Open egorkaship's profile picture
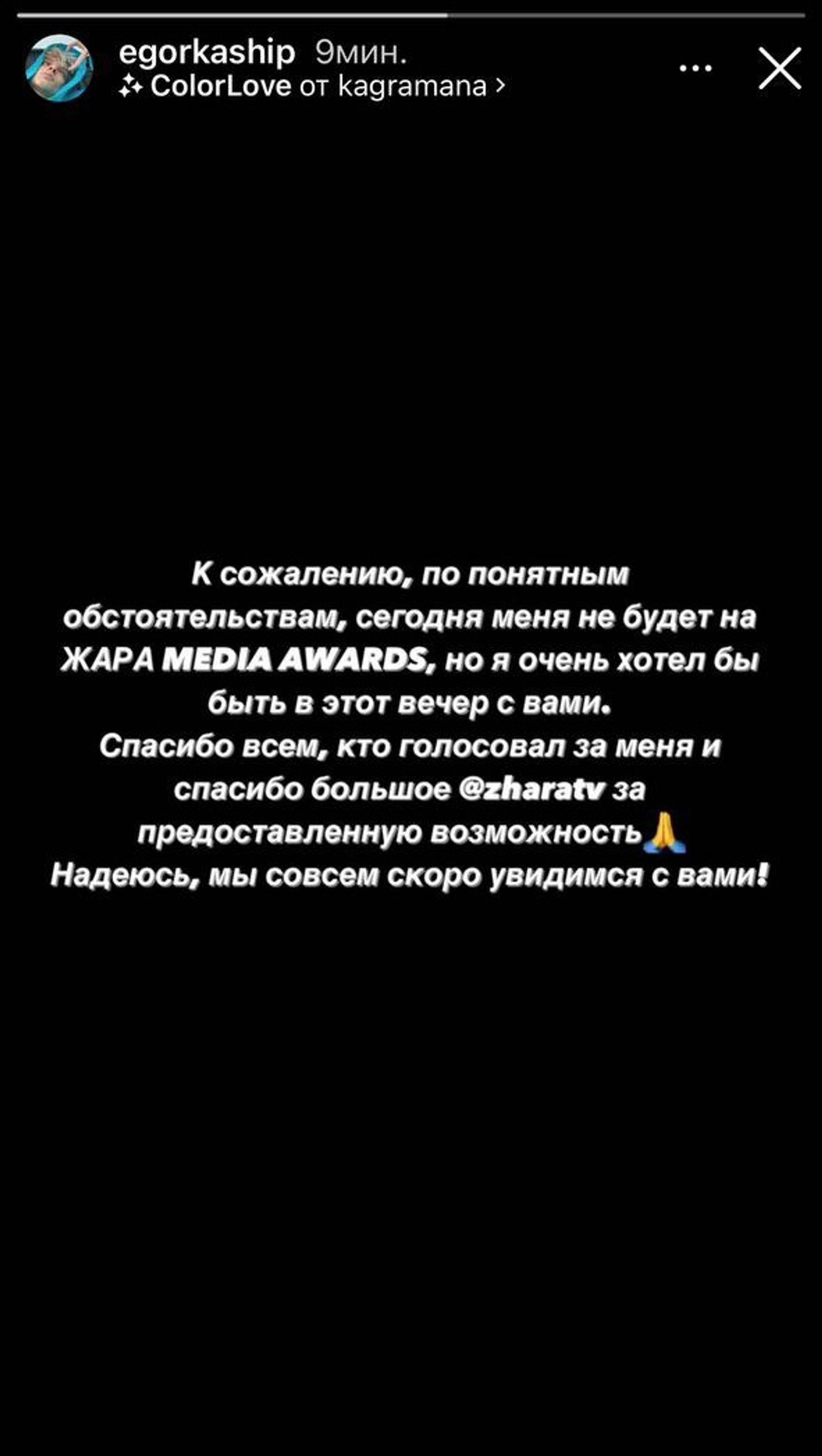 click(59, 68)
